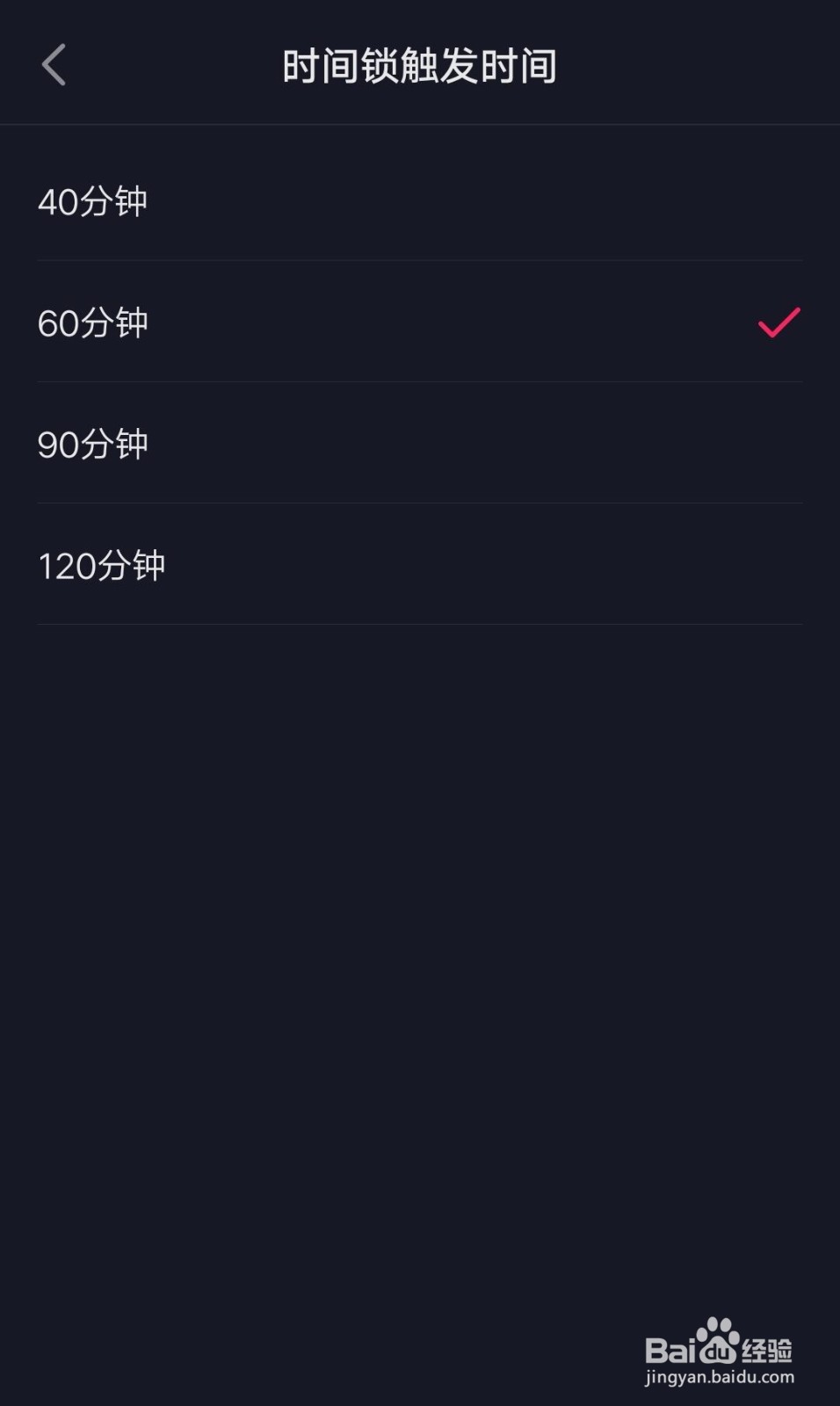Click the pink checkmark next to 60分钟

(778, 322)
